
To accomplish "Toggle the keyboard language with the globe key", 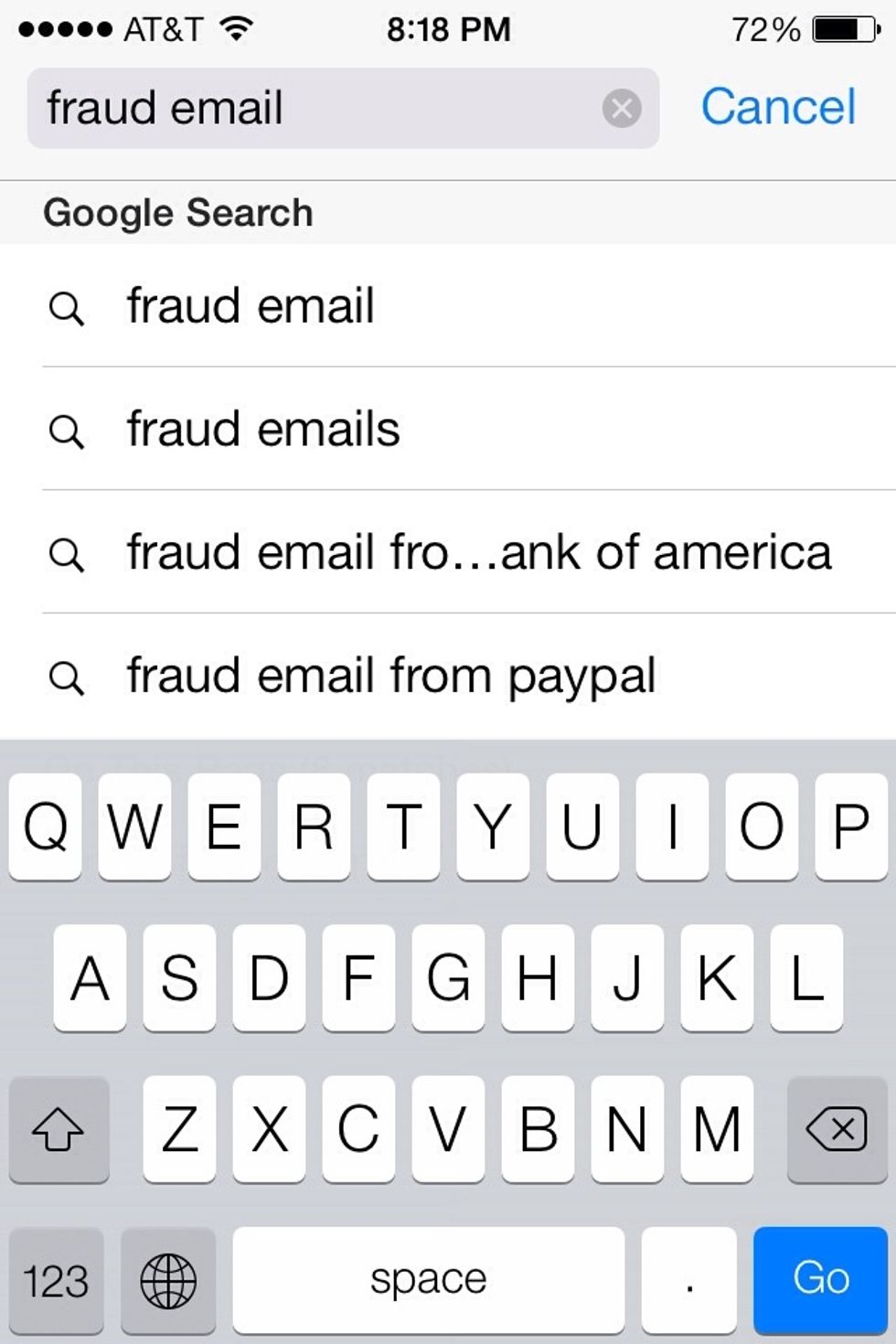I will pyautogui.click(x=166, y=1280).
